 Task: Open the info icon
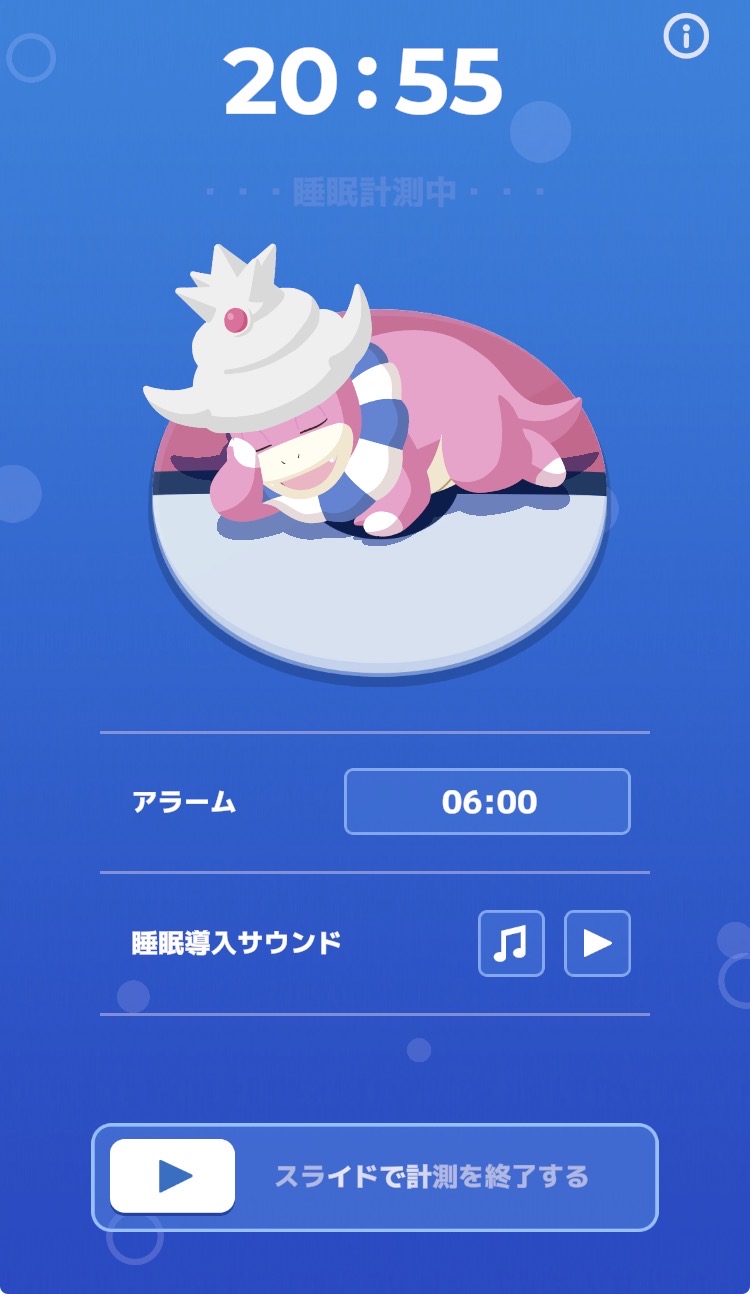[x=686, y=37]
